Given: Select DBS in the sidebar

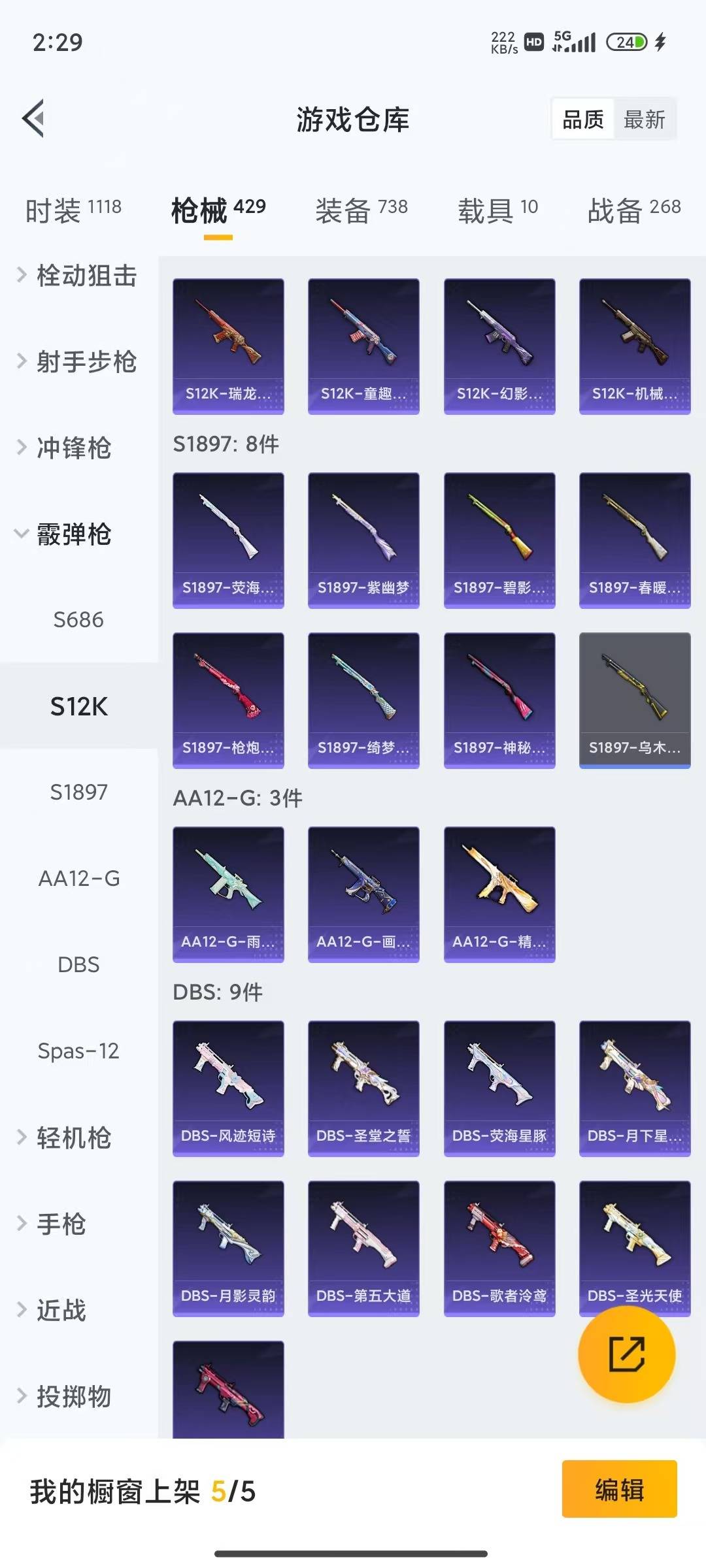Looking at the screenshot, I should pyautogui.click(x=78, y=964).
